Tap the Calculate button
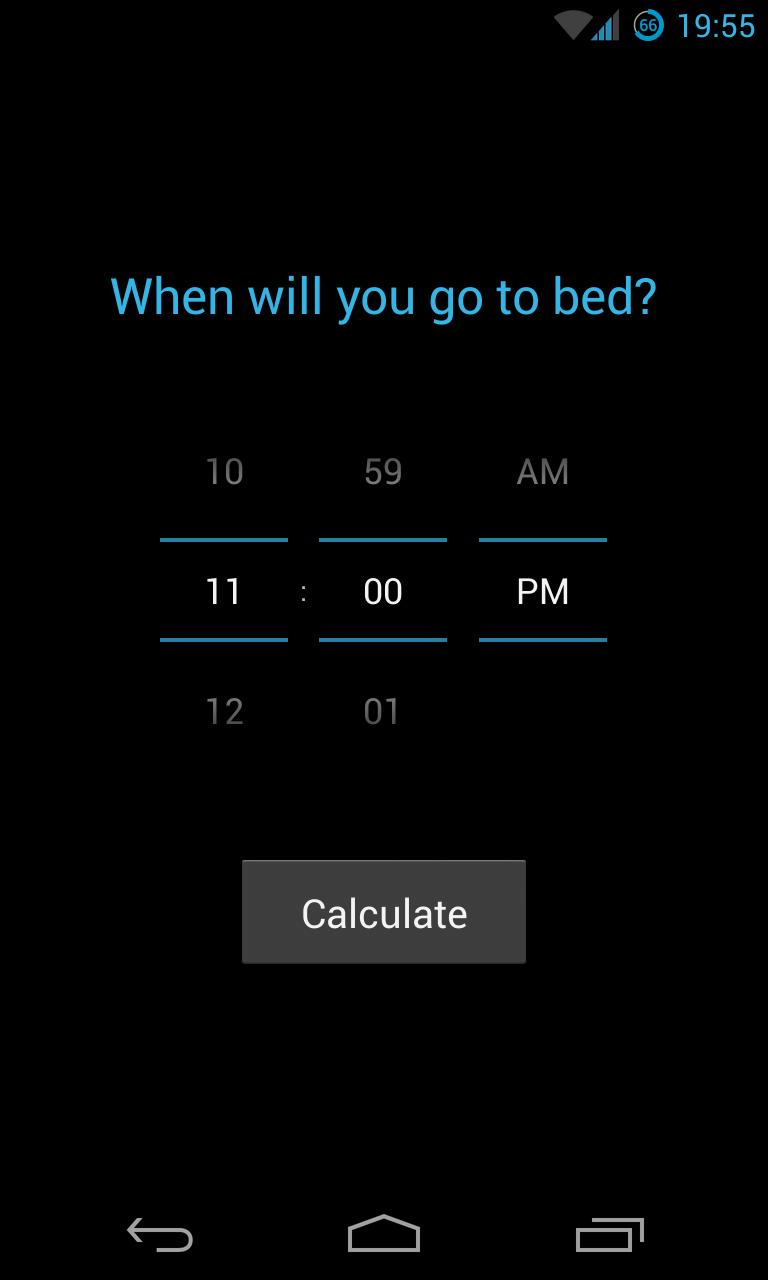This screenshot has height=1280, width=768. pos(383,912)
